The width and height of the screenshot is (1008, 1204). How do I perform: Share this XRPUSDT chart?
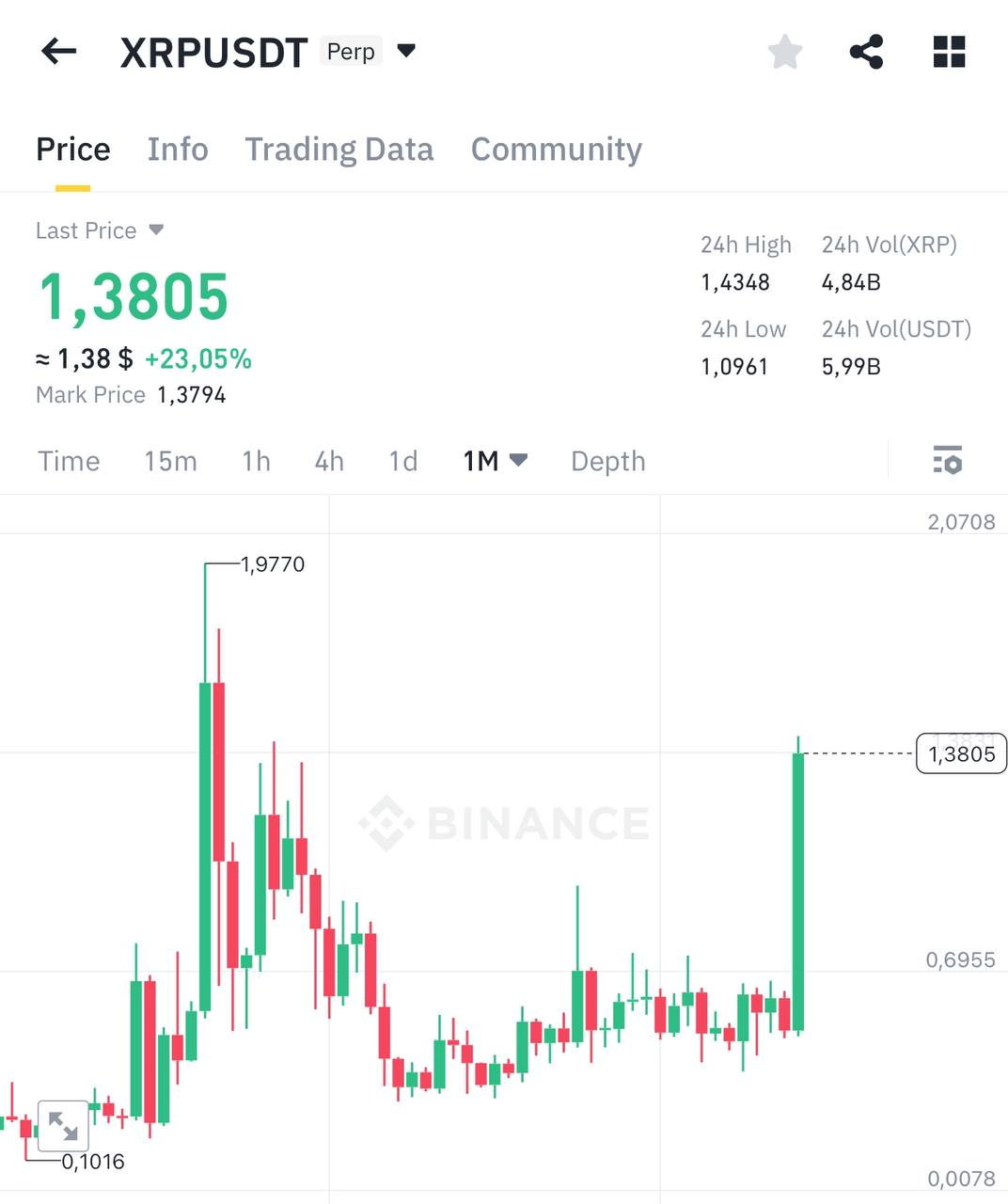click(866, 52)
